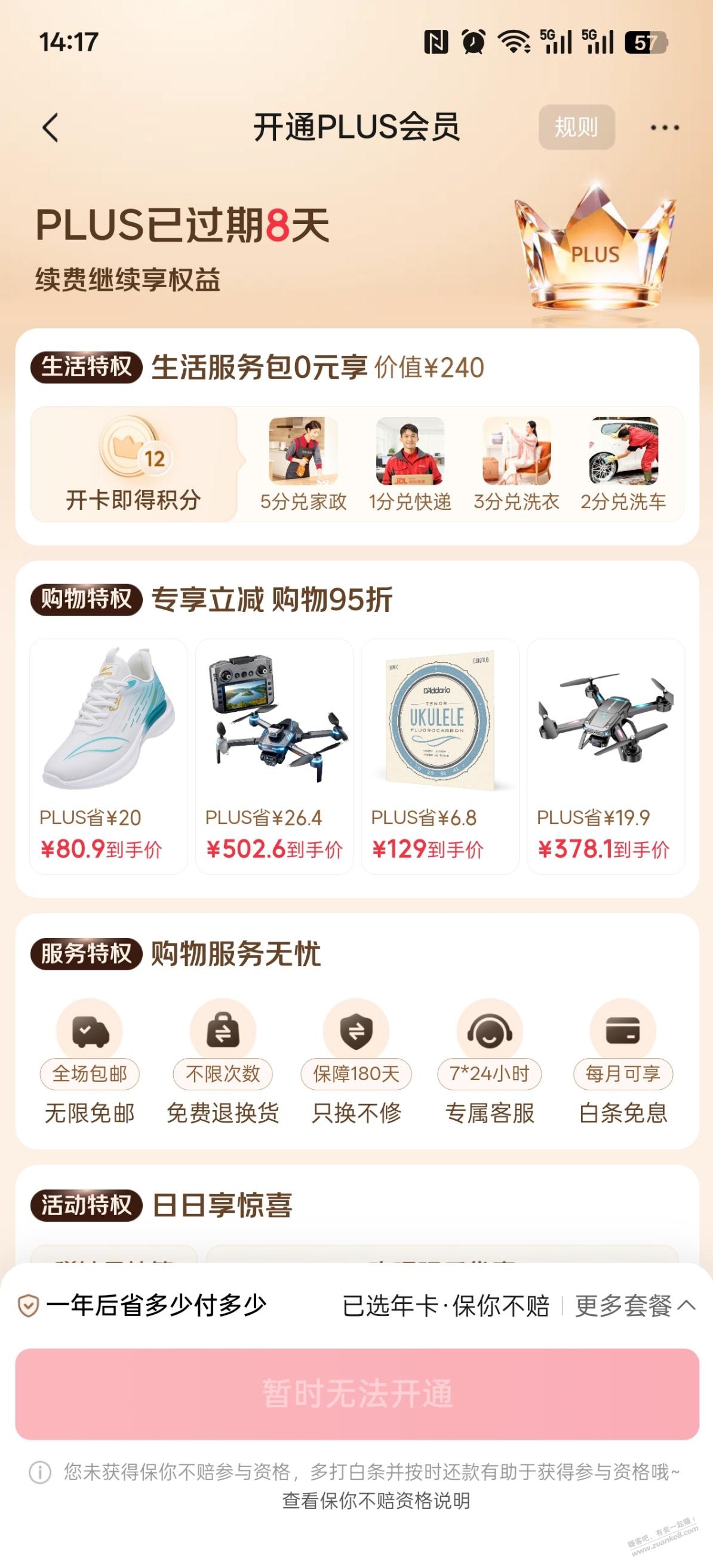713x1568 pixels.
Task: Open the 规则 rules button
Action: pyautogui.click(x=576, y=127)
